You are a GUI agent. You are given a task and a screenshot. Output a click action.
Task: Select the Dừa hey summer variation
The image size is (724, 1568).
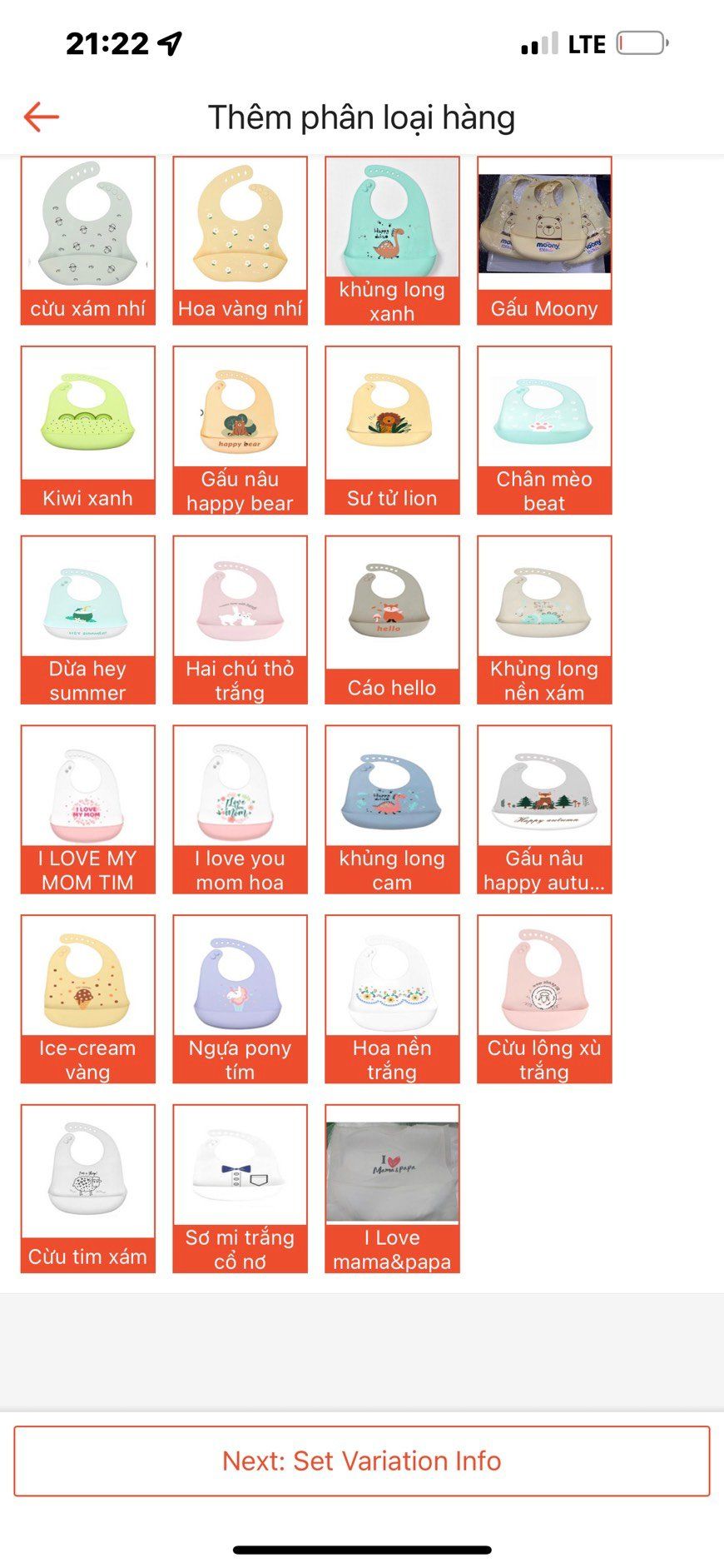point(87,620)
